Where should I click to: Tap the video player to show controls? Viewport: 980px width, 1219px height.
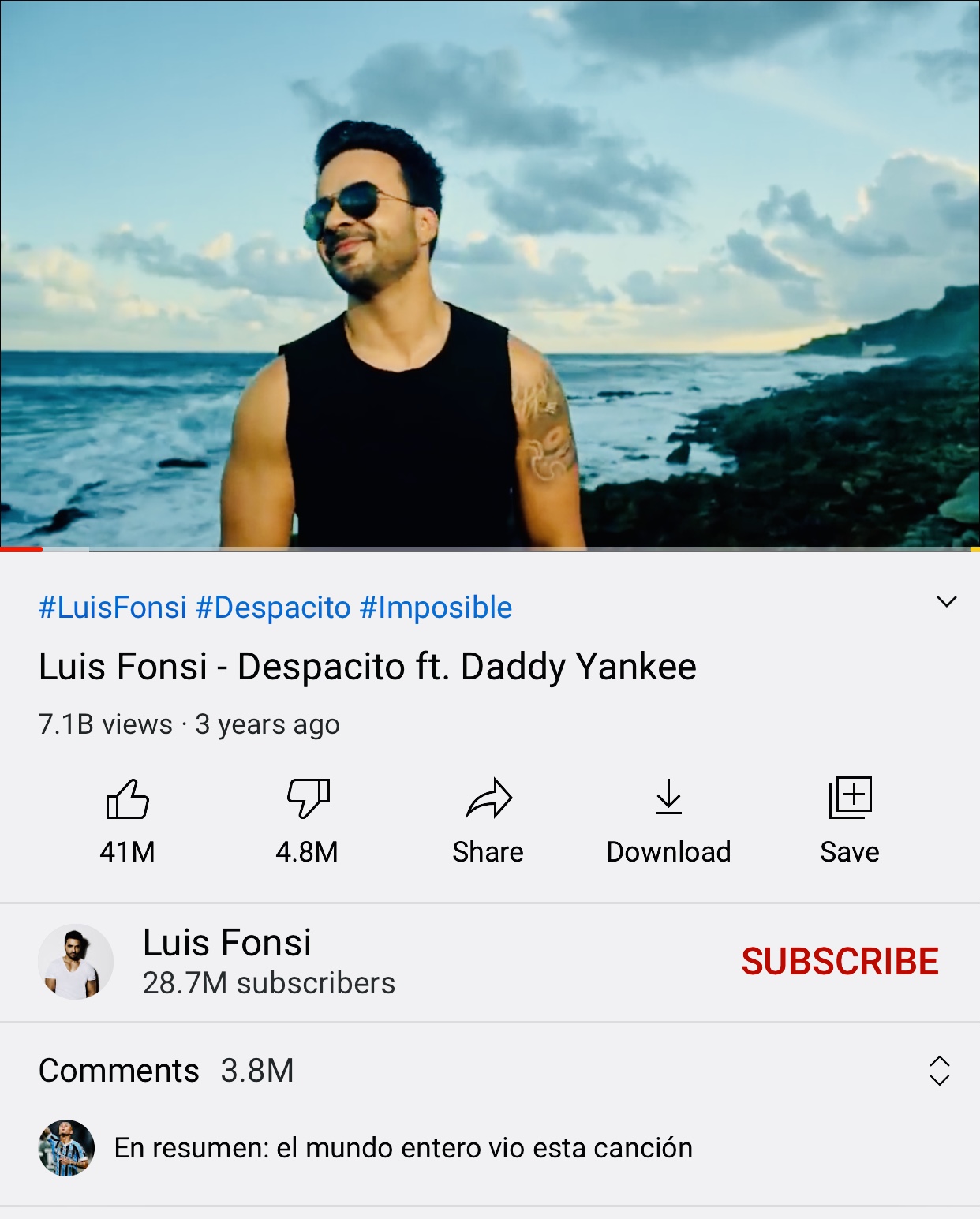click(489, 272)
